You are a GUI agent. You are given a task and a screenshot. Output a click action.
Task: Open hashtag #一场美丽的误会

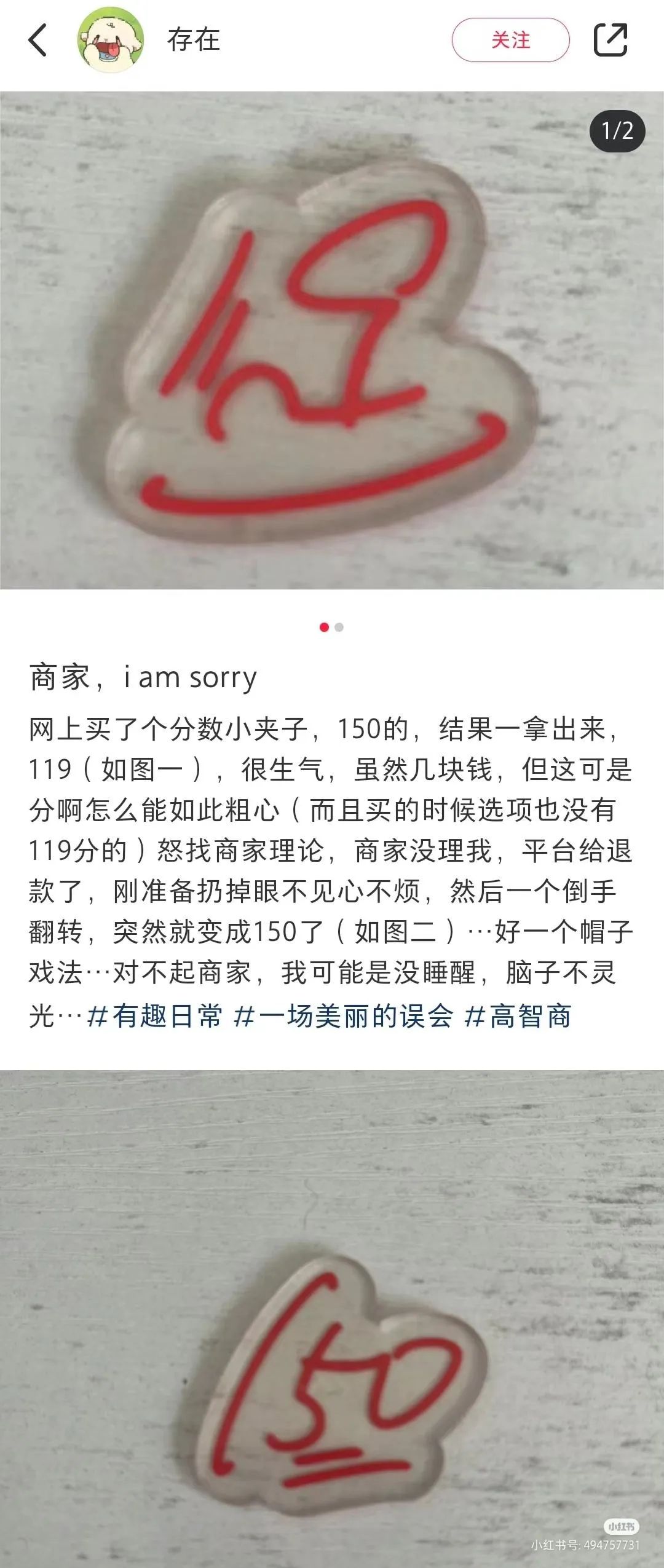coord(343,1015)
